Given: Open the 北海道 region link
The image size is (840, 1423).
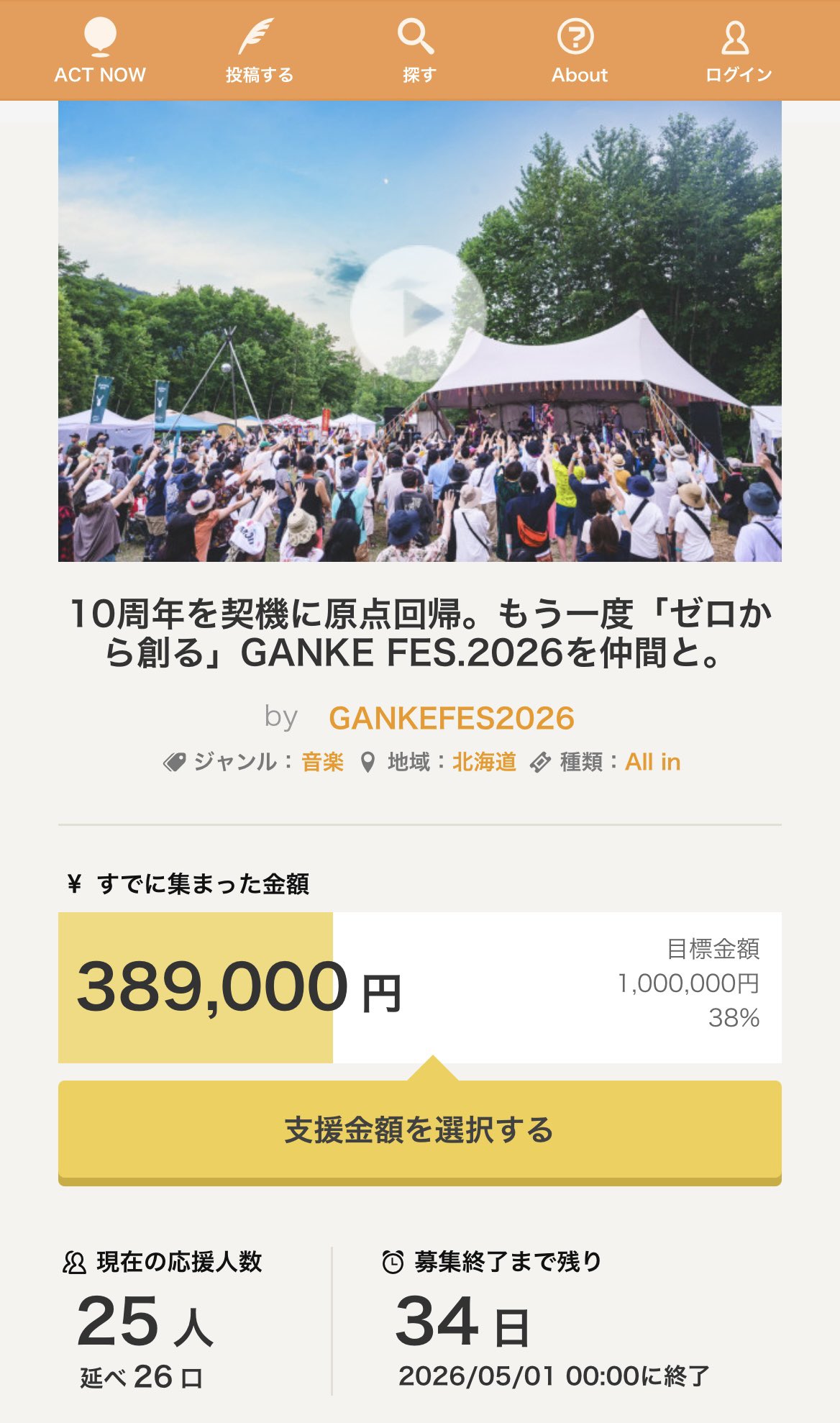Looking at the screenshot, I should point(484,762).
